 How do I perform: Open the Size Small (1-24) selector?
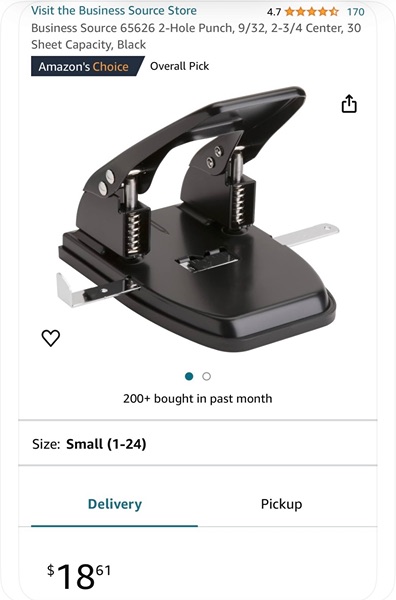point(198,444)
